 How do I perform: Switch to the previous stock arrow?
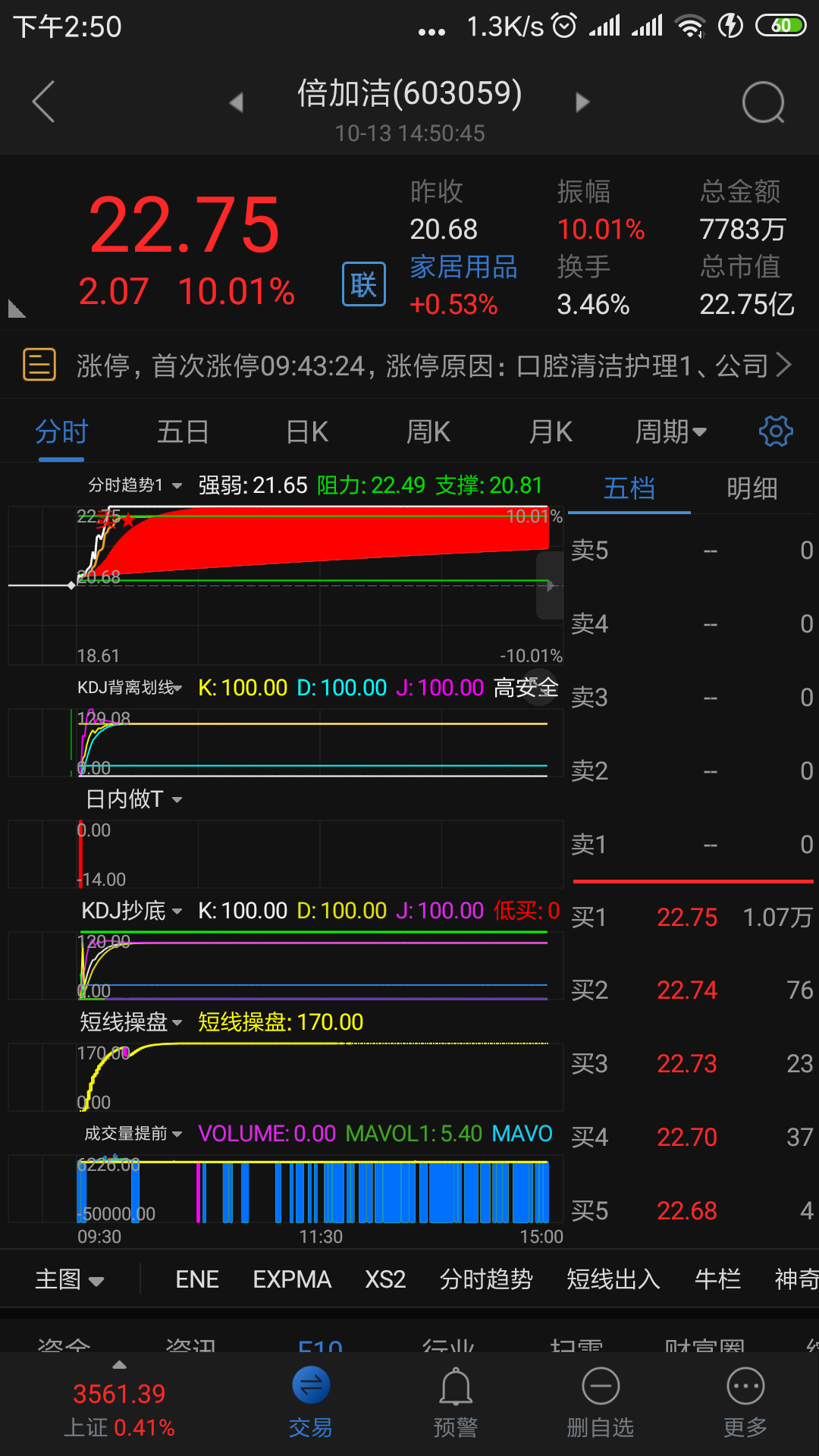pyautogui.click(x=237, y=102)
